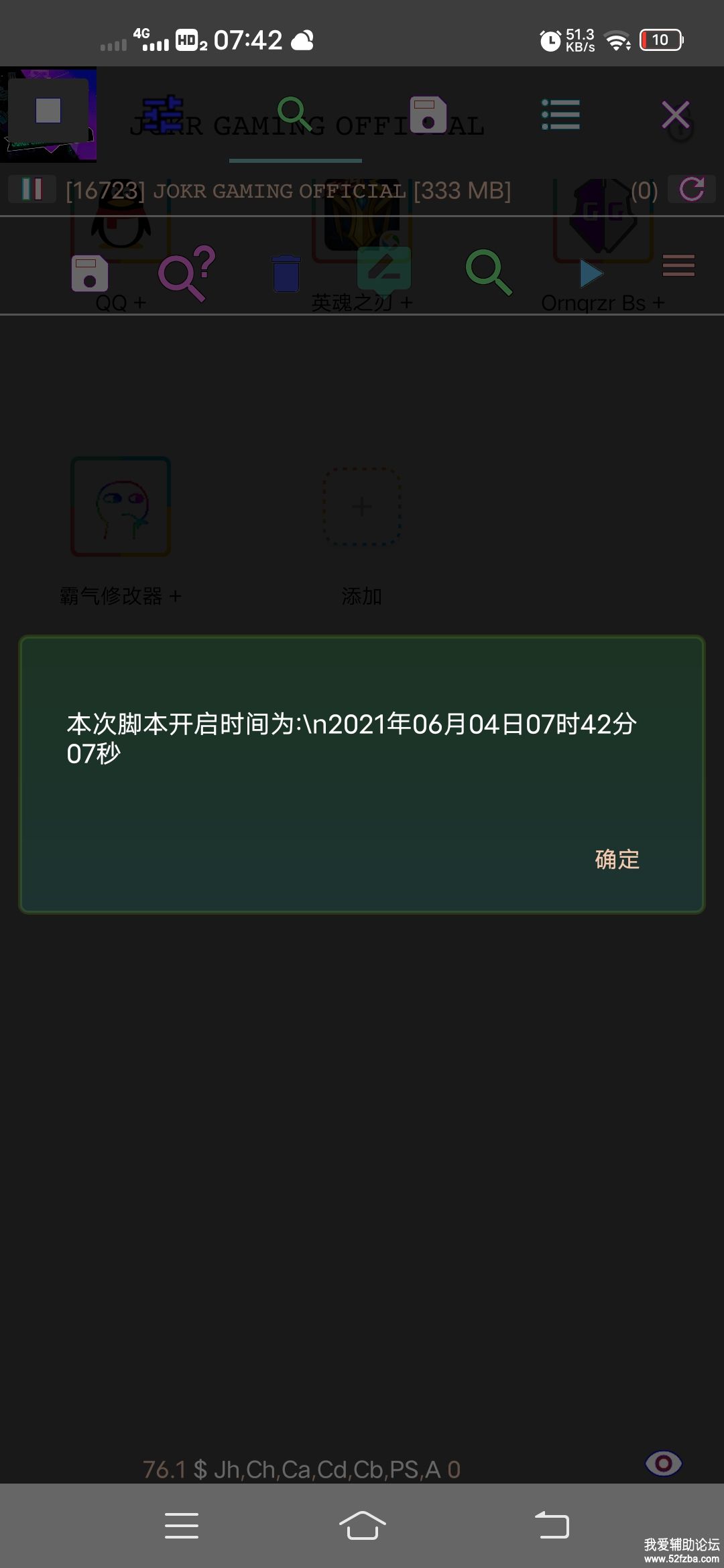The width and height of the screenshot is (724, 1568).
Task: Go back using the system back button
Action: tap(552, 1525)
